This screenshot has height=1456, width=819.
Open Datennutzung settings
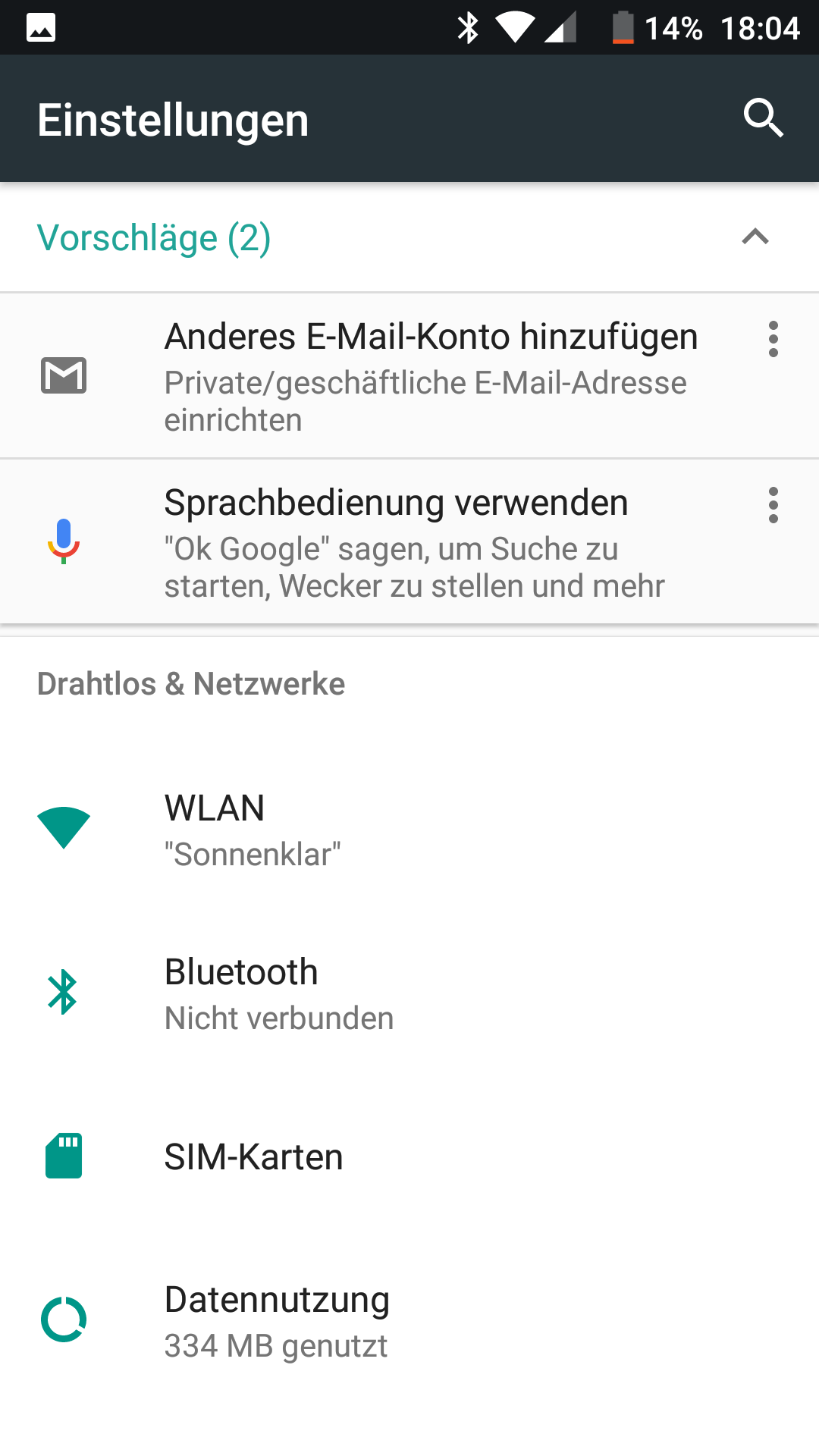[x=409, y=1320]
